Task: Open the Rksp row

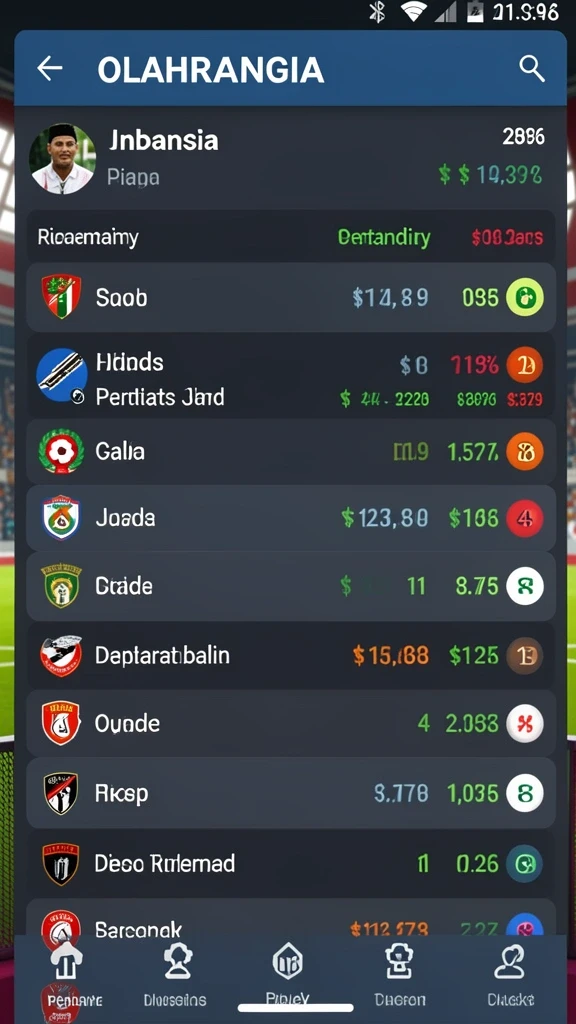Action: click(291, 793)
